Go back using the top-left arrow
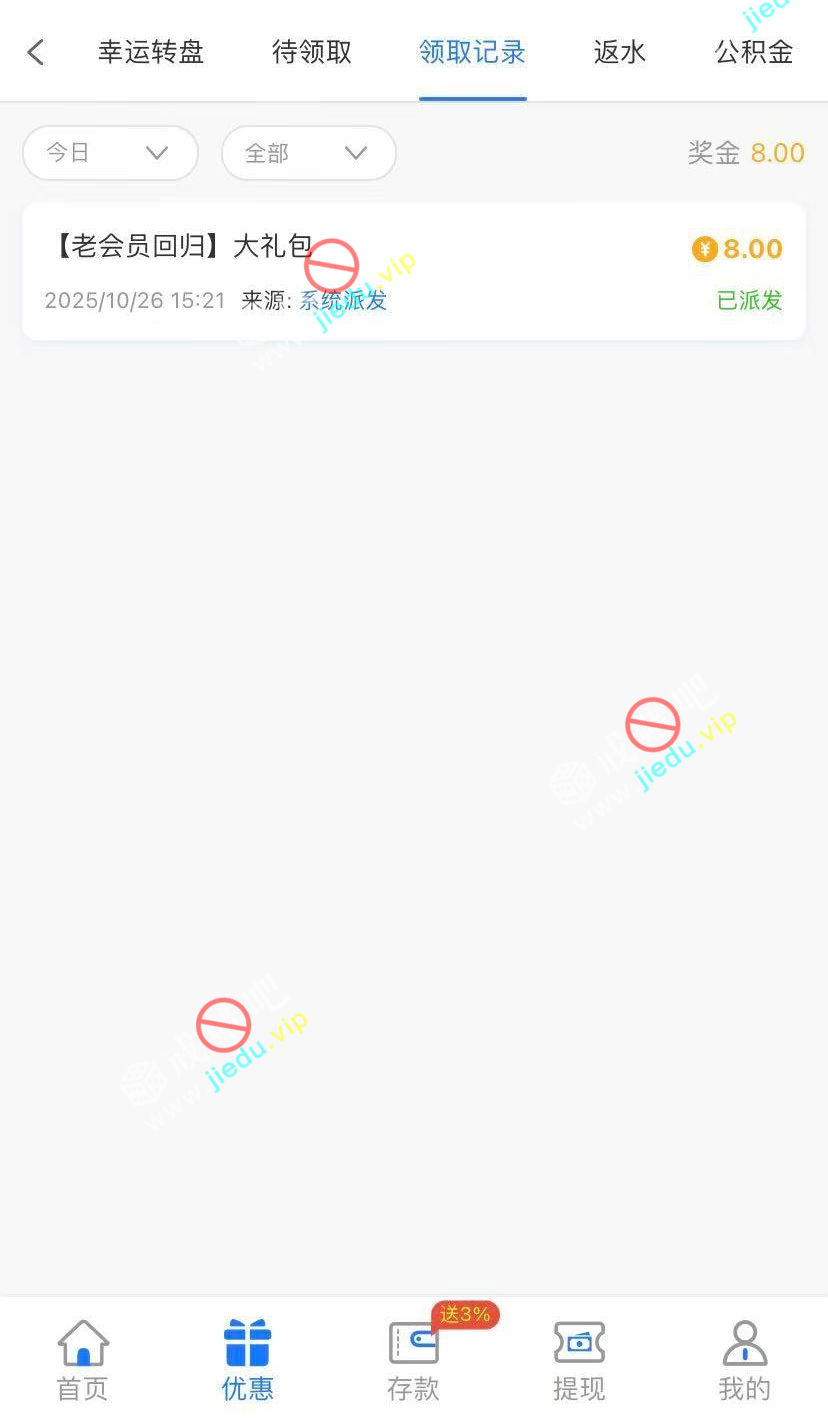This screenshot has height=1418, width=828. (x=36, y=52)
